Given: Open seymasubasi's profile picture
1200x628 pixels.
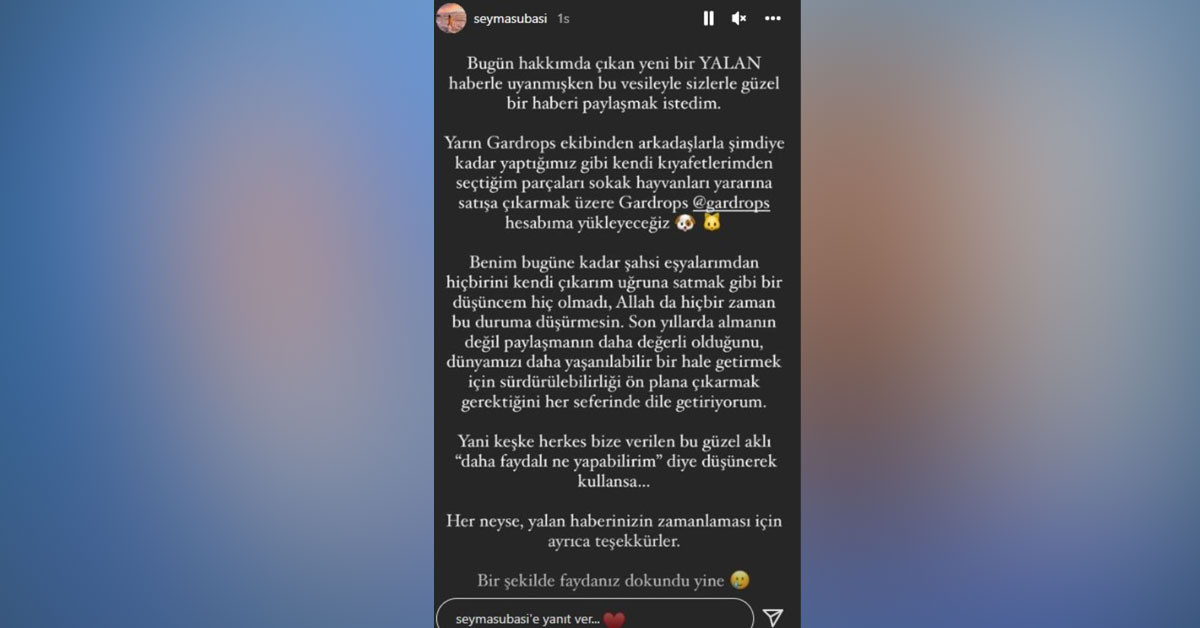Looking at the screenshot, I should click(451, 18).
